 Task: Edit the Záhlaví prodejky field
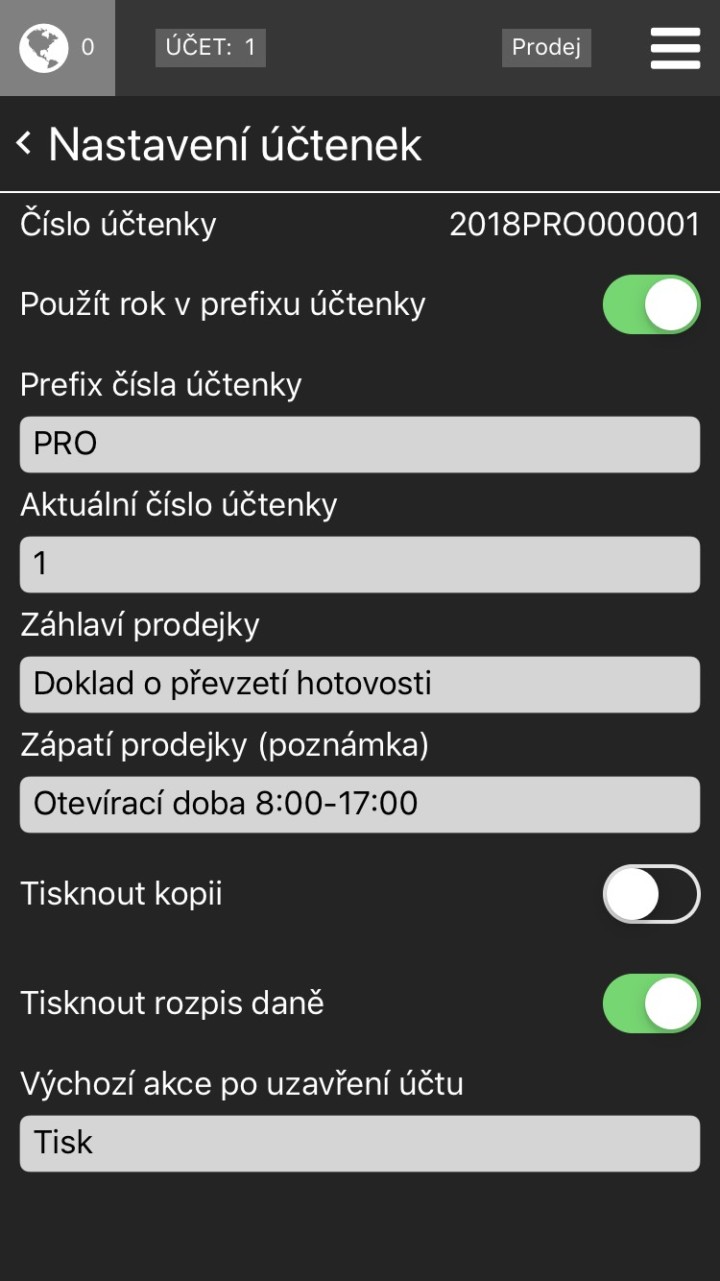point(360,684)
